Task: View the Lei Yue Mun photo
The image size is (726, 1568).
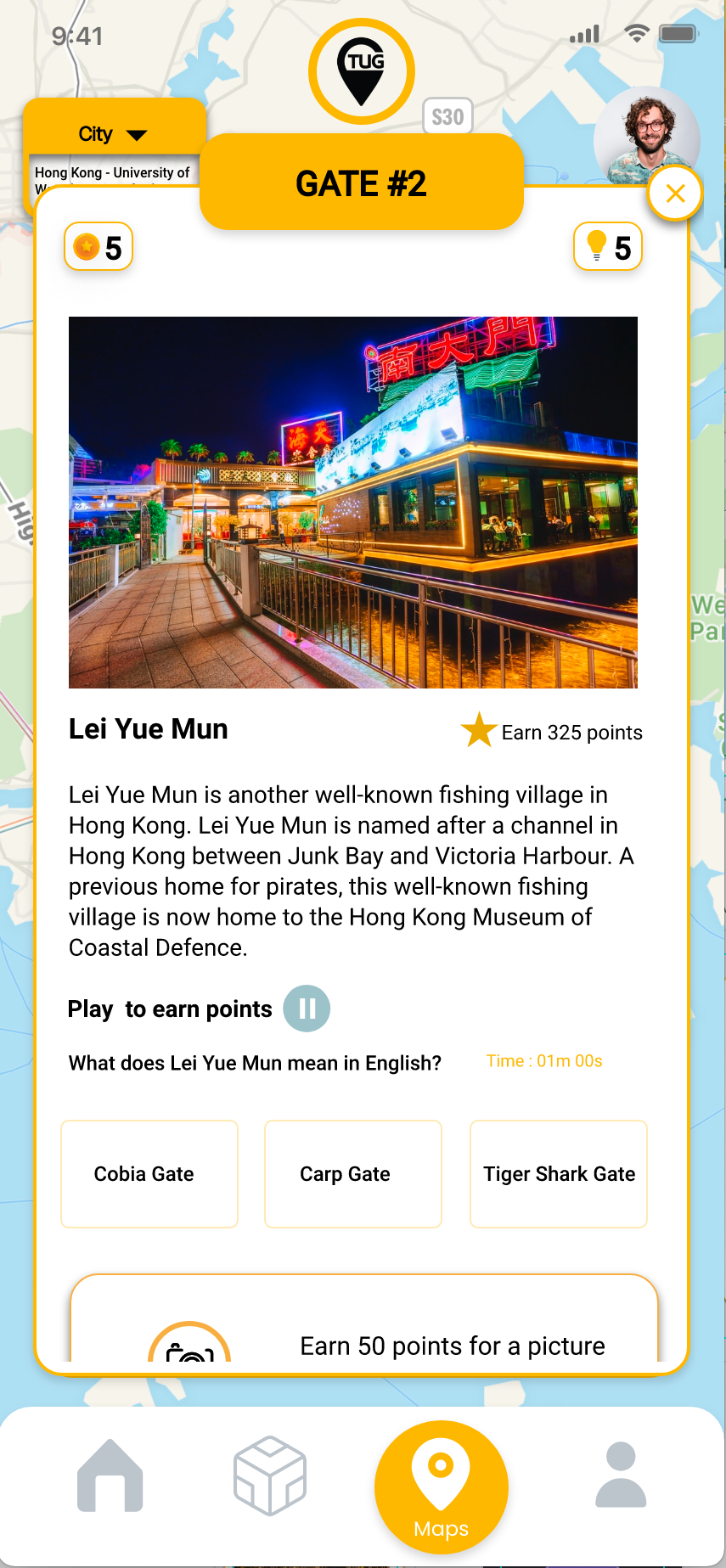Action: (x=353, y=503)
